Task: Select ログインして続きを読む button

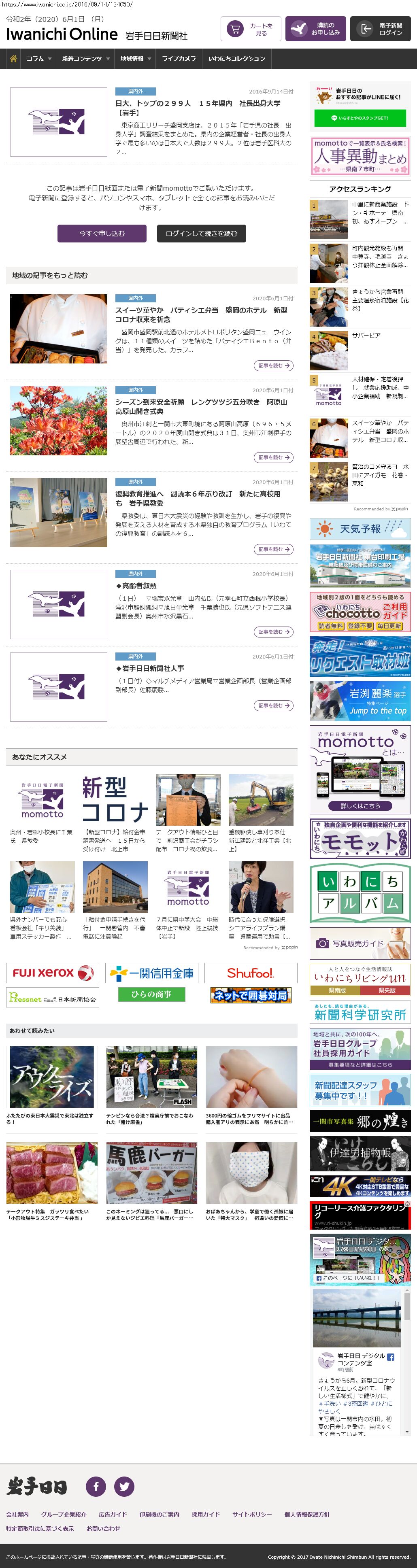Action: coord(201,233)
